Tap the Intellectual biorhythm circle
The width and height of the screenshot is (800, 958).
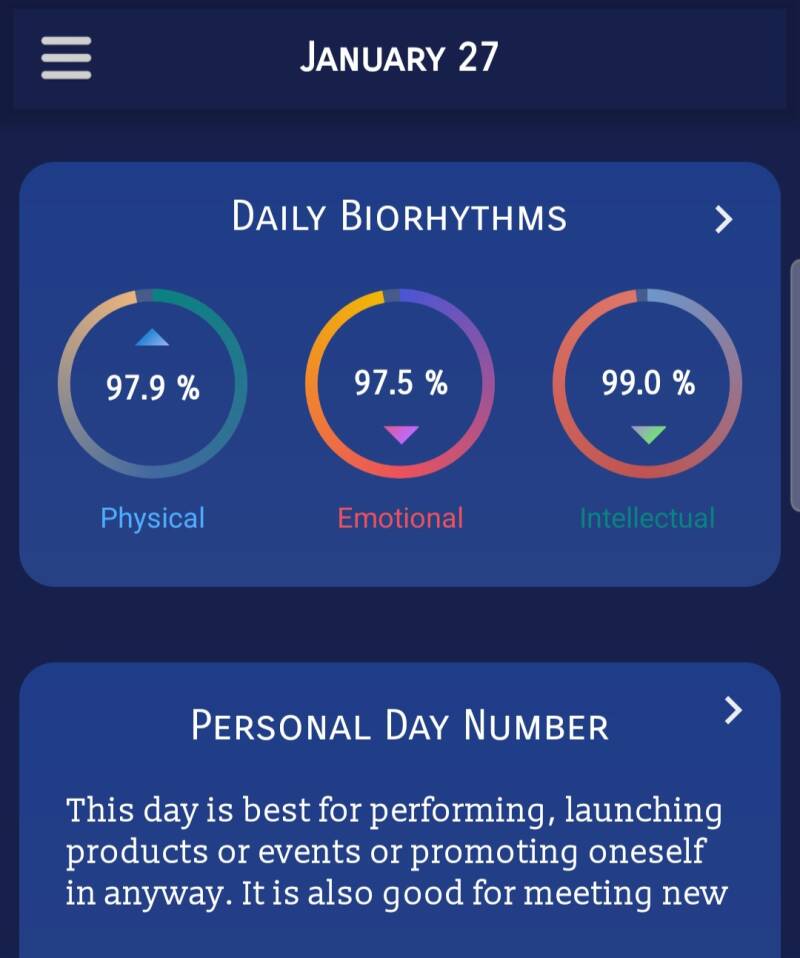[x=647, y=384]
